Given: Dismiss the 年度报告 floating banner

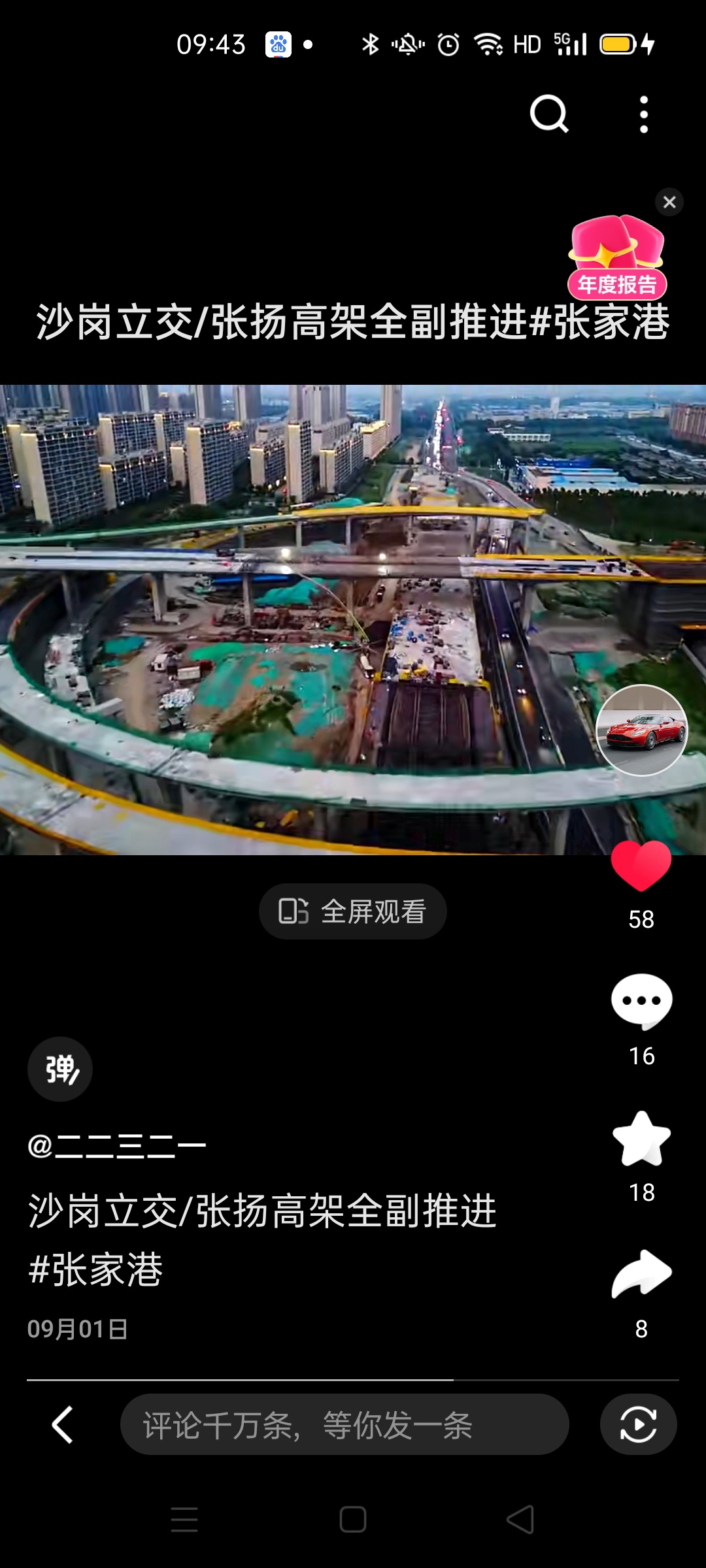Looking at the screenshot, I should [669, 202].
